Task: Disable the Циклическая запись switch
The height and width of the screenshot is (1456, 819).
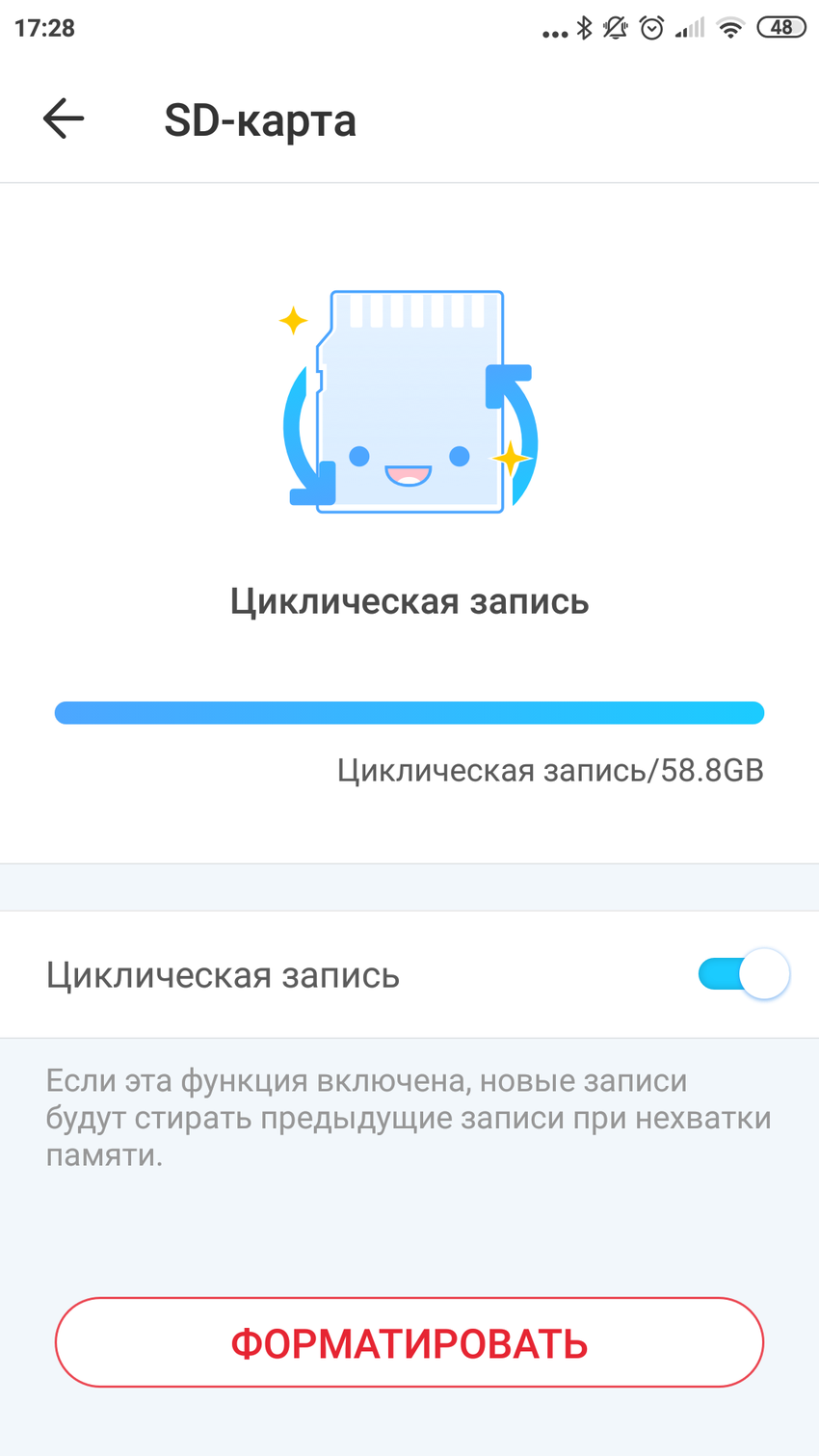Action: [x=743, y=974]
